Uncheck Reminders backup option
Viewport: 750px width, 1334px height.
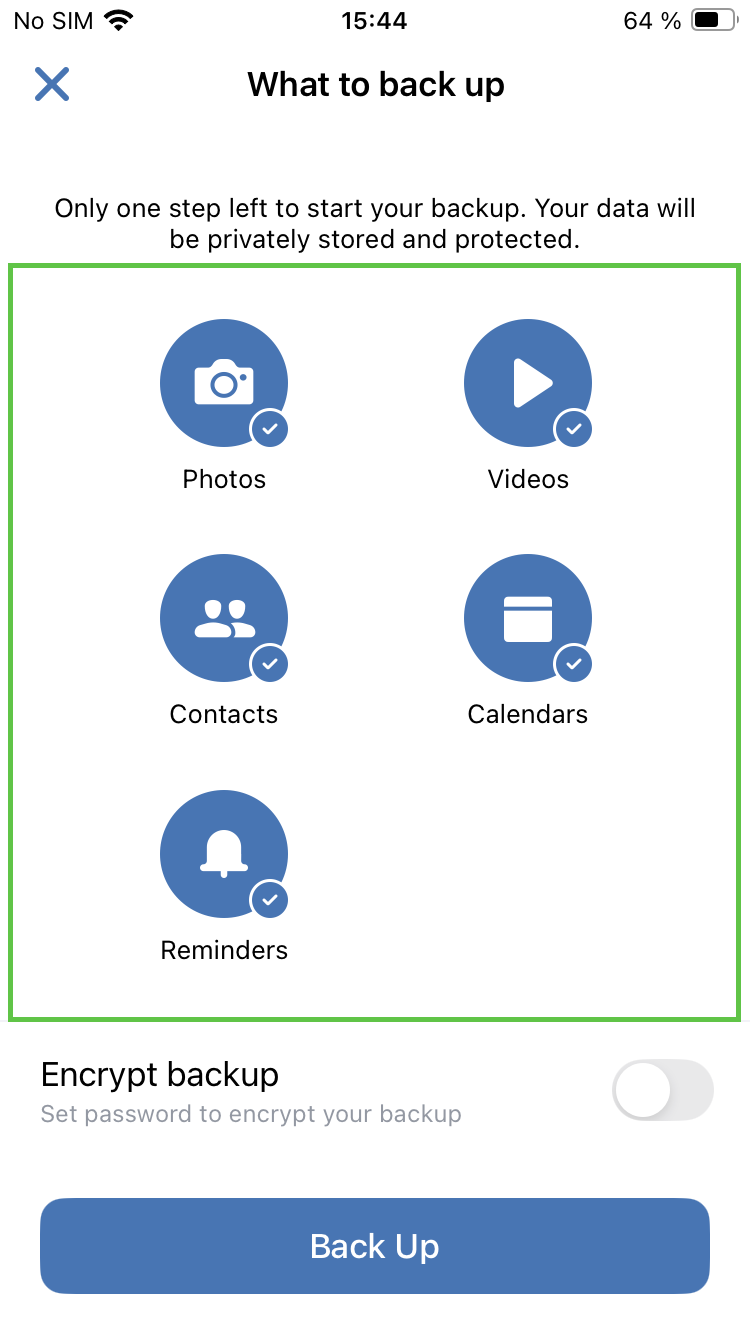tap(224, 854)
